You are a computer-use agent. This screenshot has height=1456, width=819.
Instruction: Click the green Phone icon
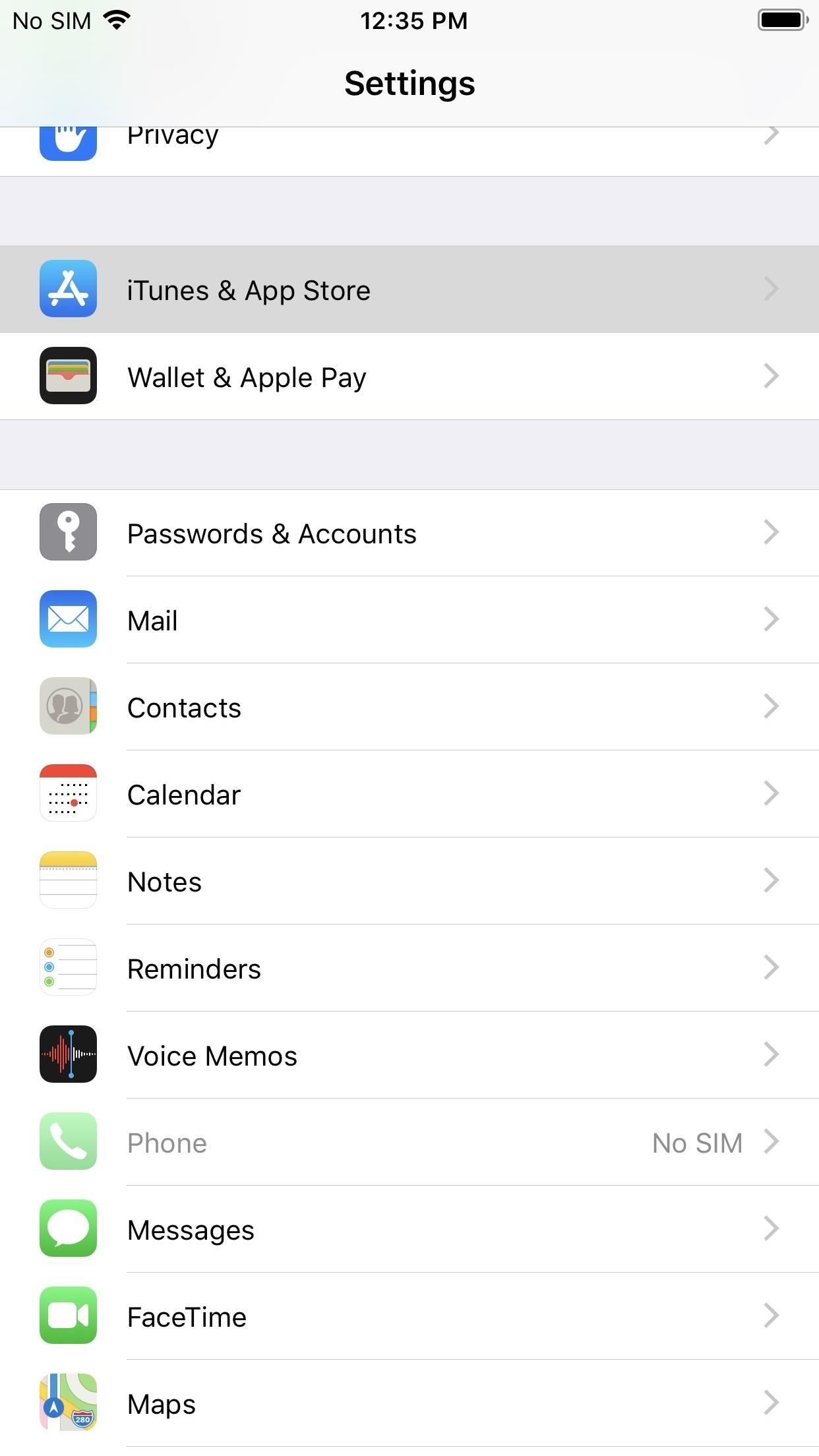click(x=68, y=1142)
